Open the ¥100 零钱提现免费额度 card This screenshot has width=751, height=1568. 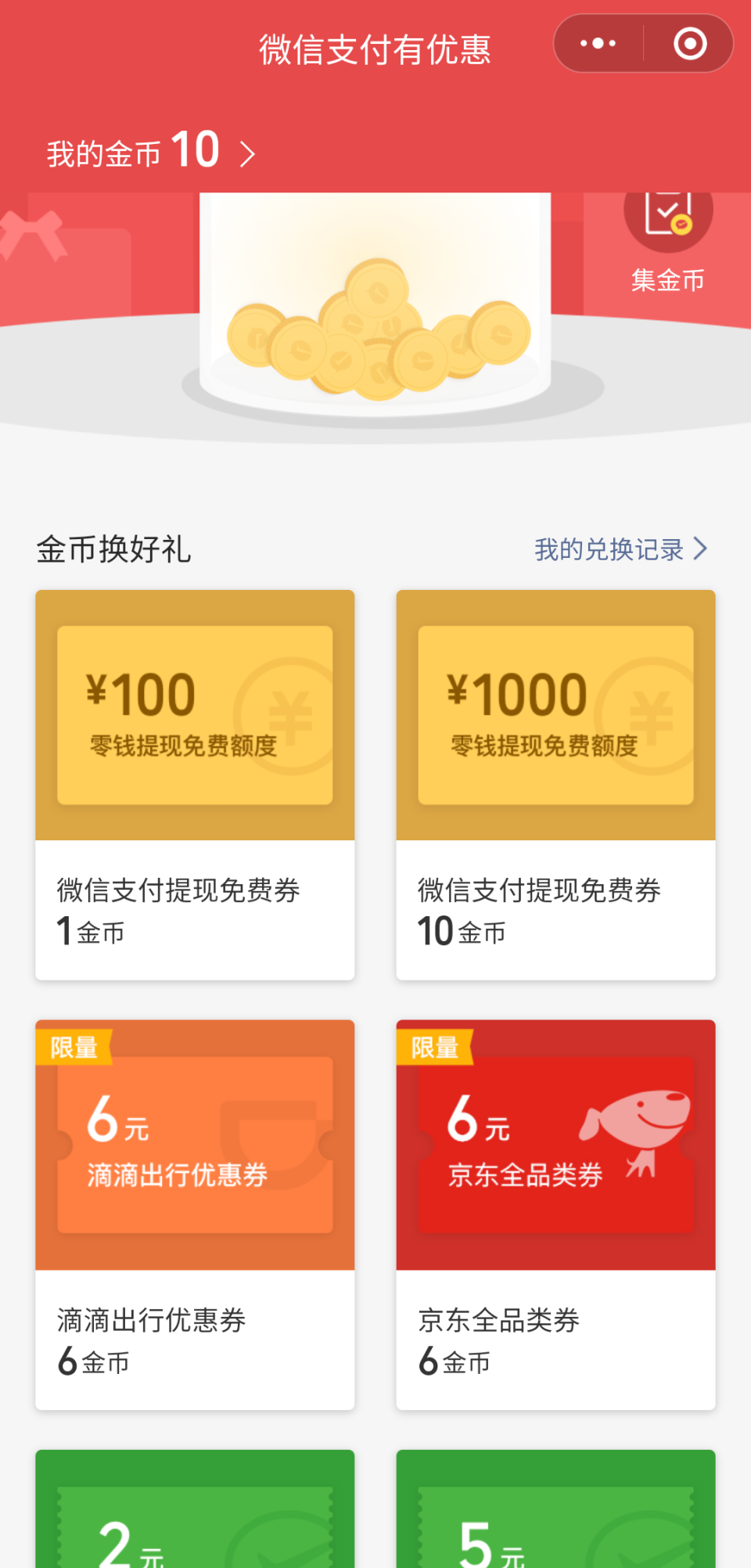[x=195, y=785]
